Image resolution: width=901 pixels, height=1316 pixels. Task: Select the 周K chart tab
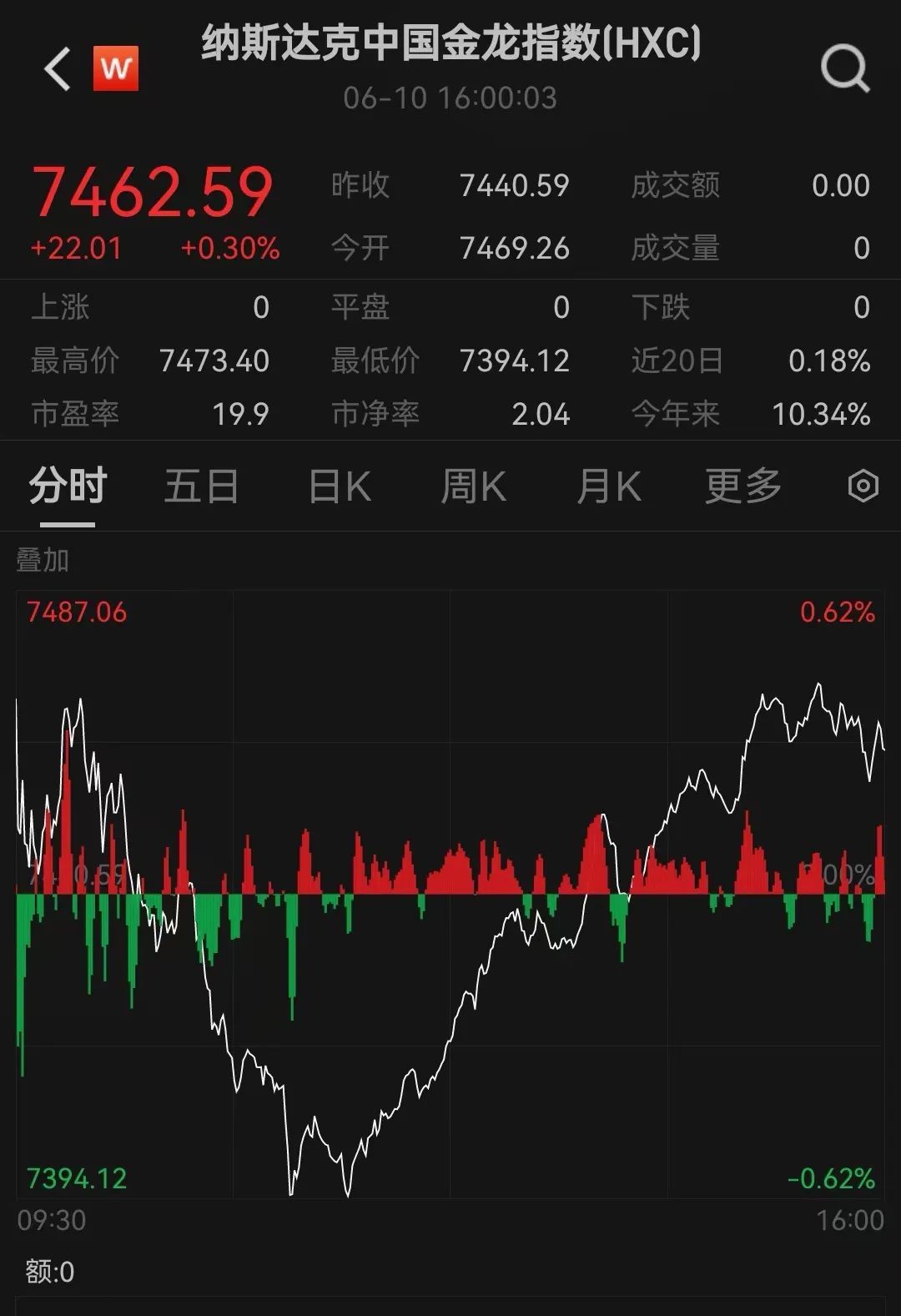[473, 487]
